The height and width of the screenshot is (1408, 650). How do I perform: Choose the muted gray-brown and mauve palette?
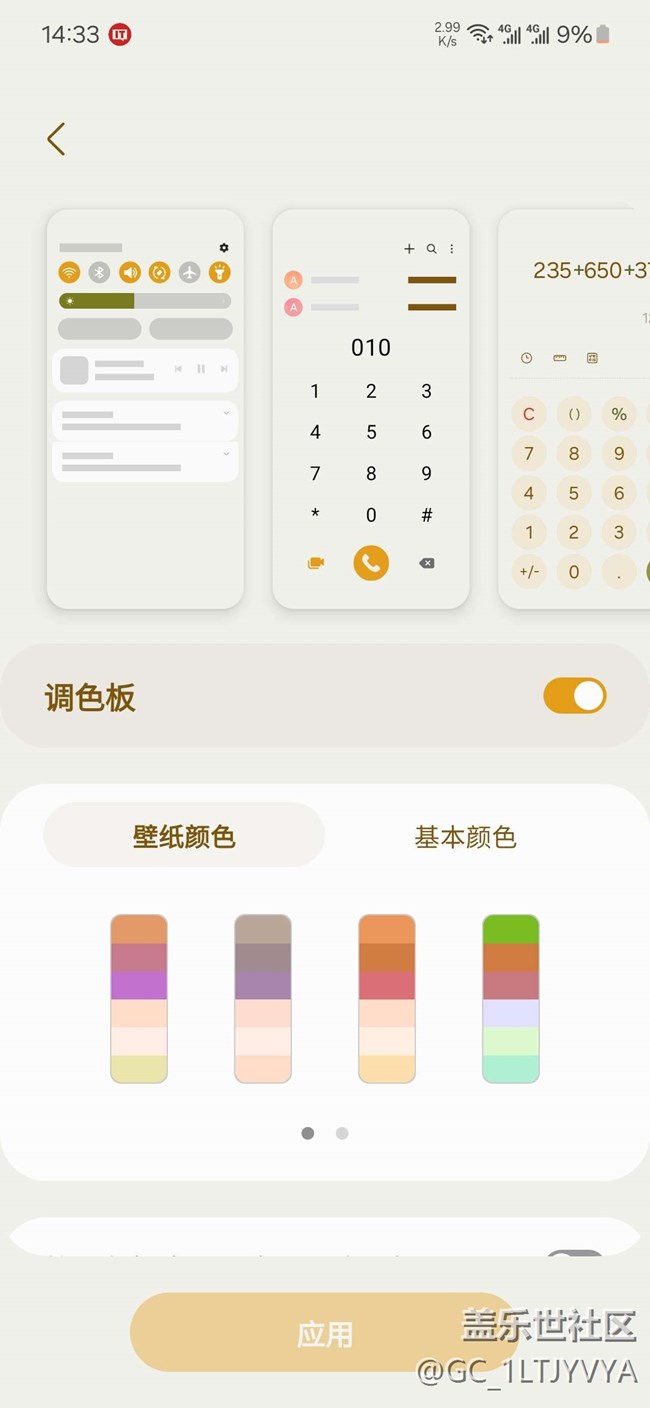(263, 998)
